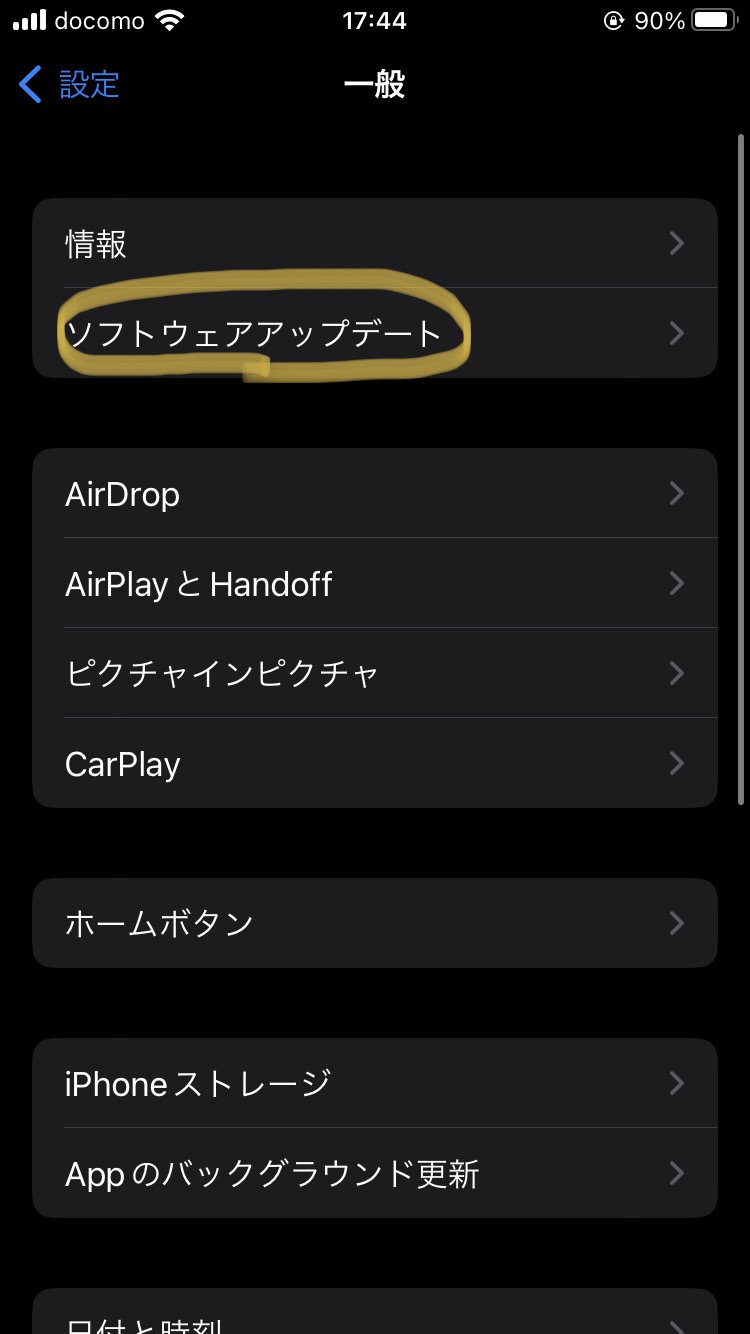
Task: Open AirPlayとHandoff settings
Action: point(374,584)
